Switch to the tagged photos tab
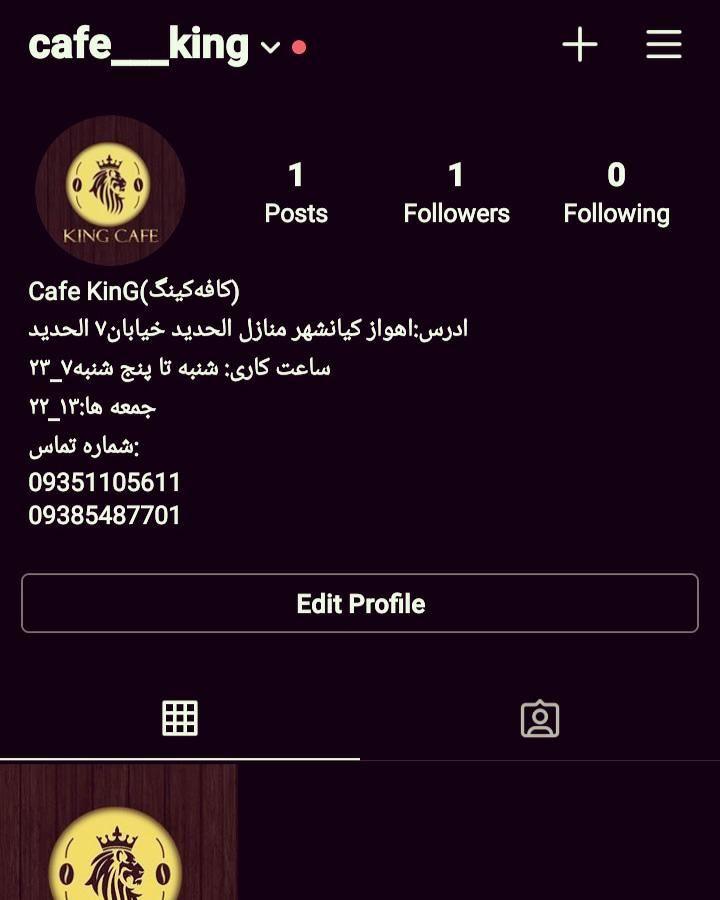Screen dimensions: 720x900 540,719
